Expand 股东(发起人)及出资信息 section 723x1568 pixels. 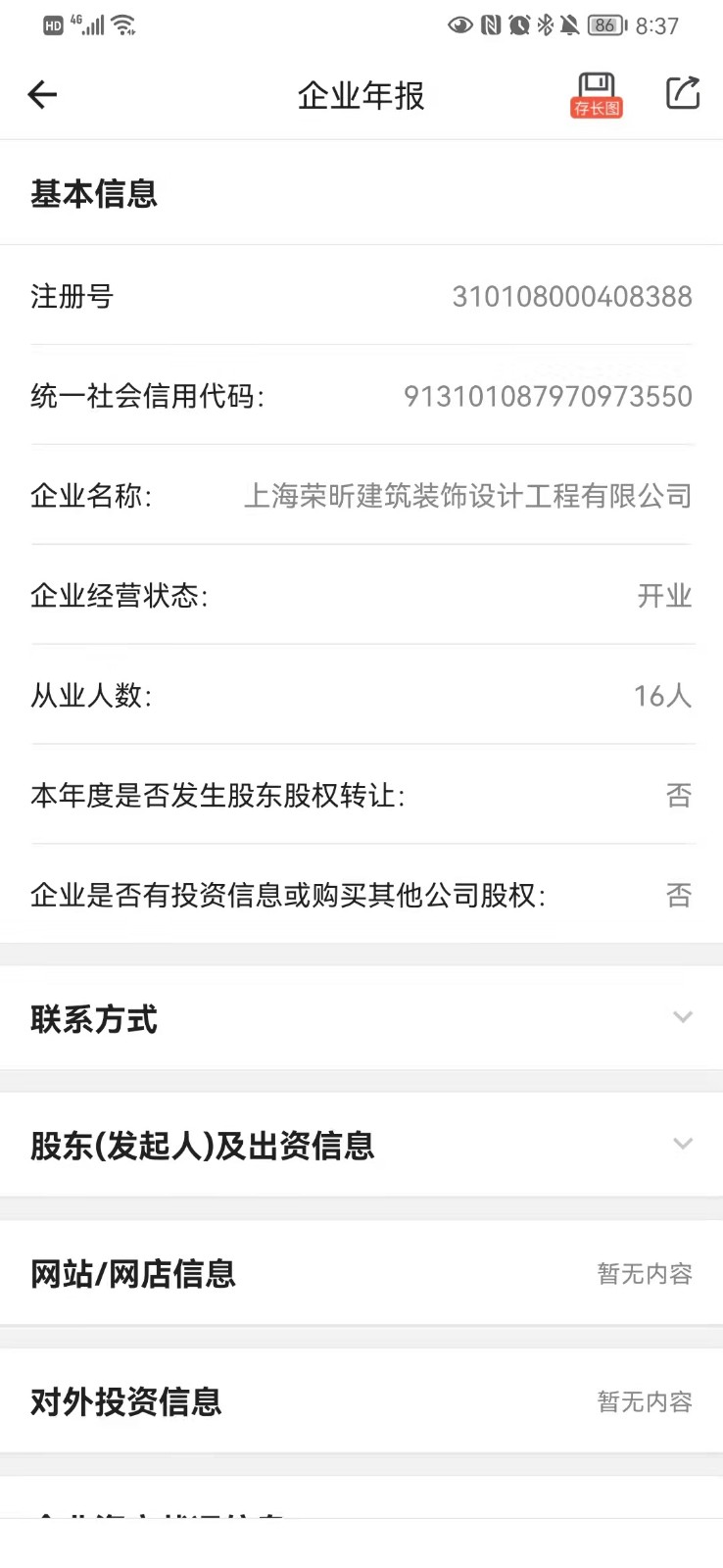(x=682, y=1144)
